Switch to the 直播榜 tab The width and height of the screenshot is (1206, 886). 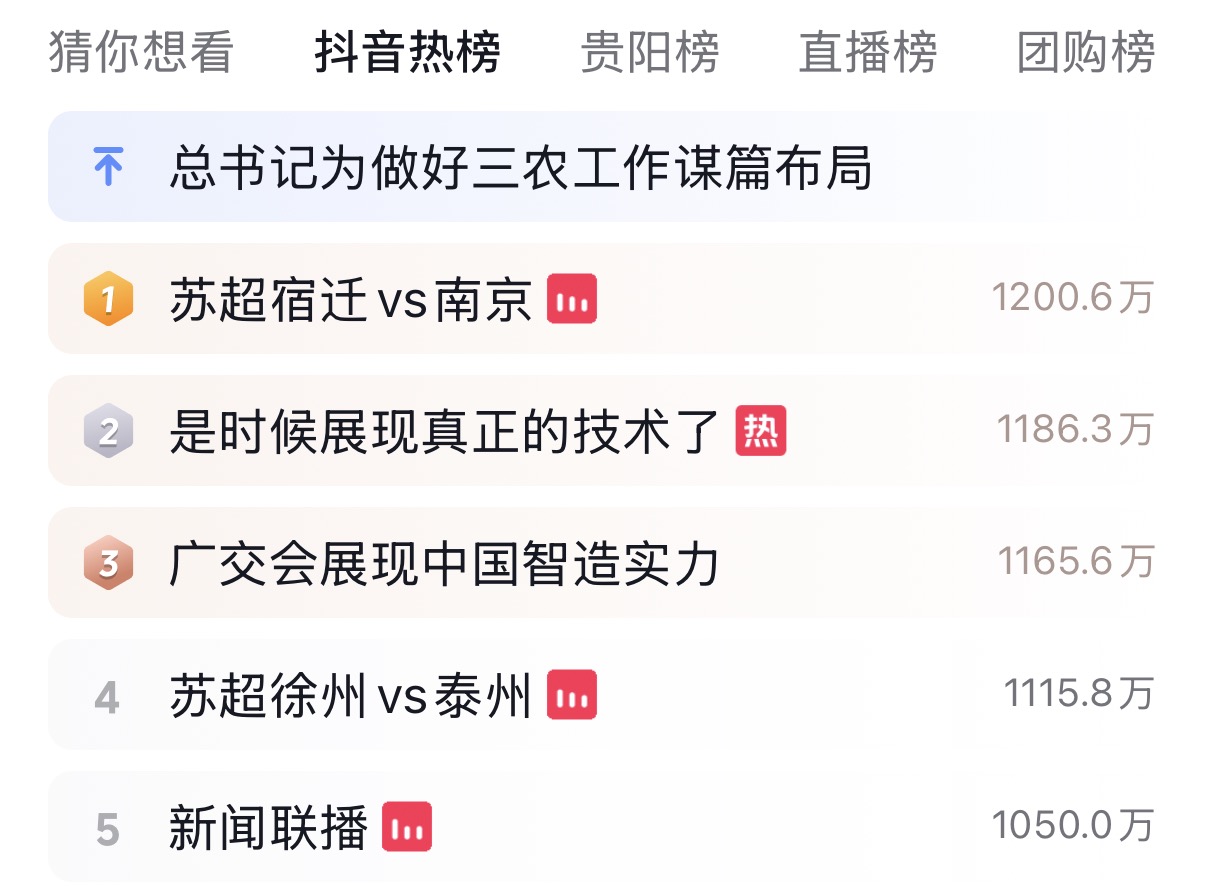coord(868,52)
